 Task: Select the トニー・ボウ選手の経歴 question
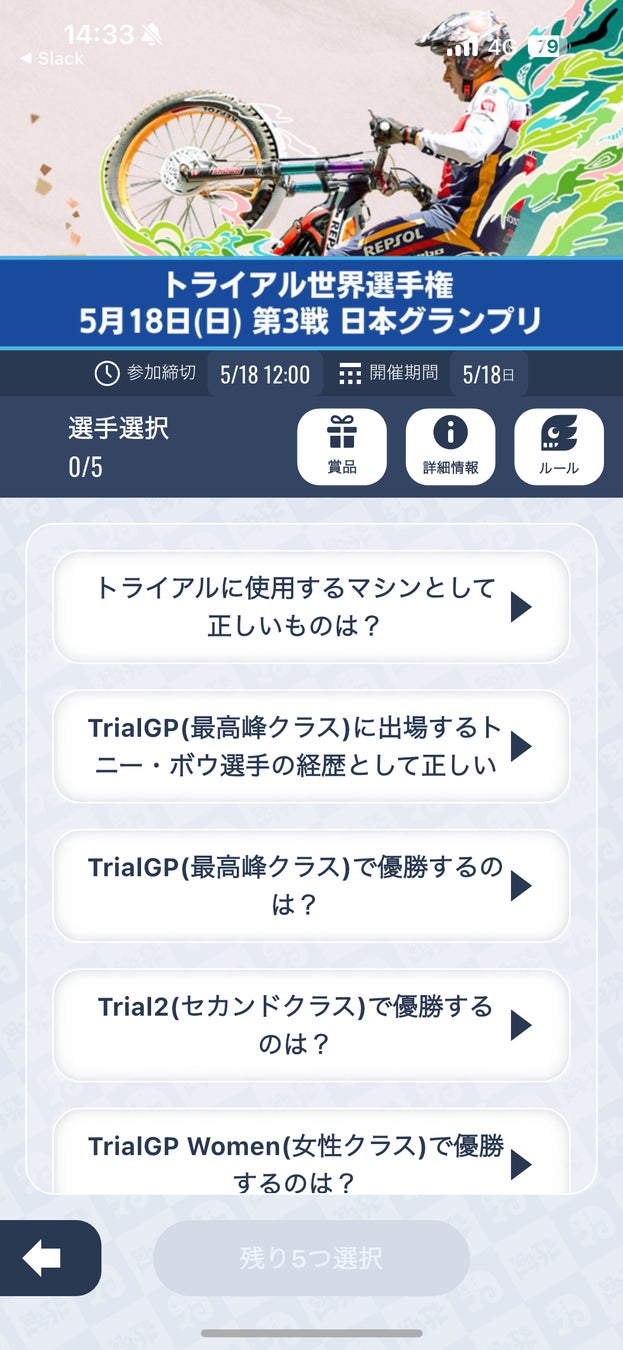coord(311,746)
